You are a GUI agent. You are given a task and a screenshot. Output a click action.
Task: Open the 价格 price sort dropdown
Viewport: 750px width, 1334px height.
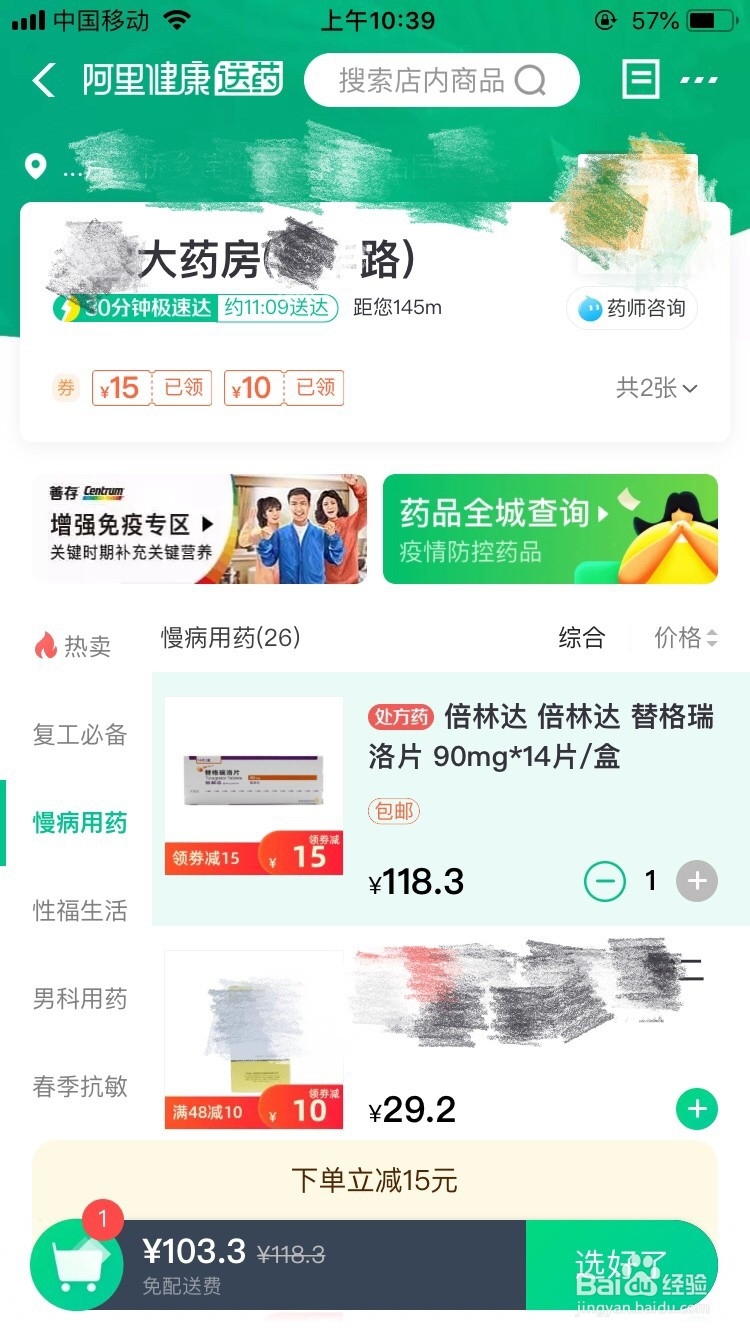click(686, 638)
